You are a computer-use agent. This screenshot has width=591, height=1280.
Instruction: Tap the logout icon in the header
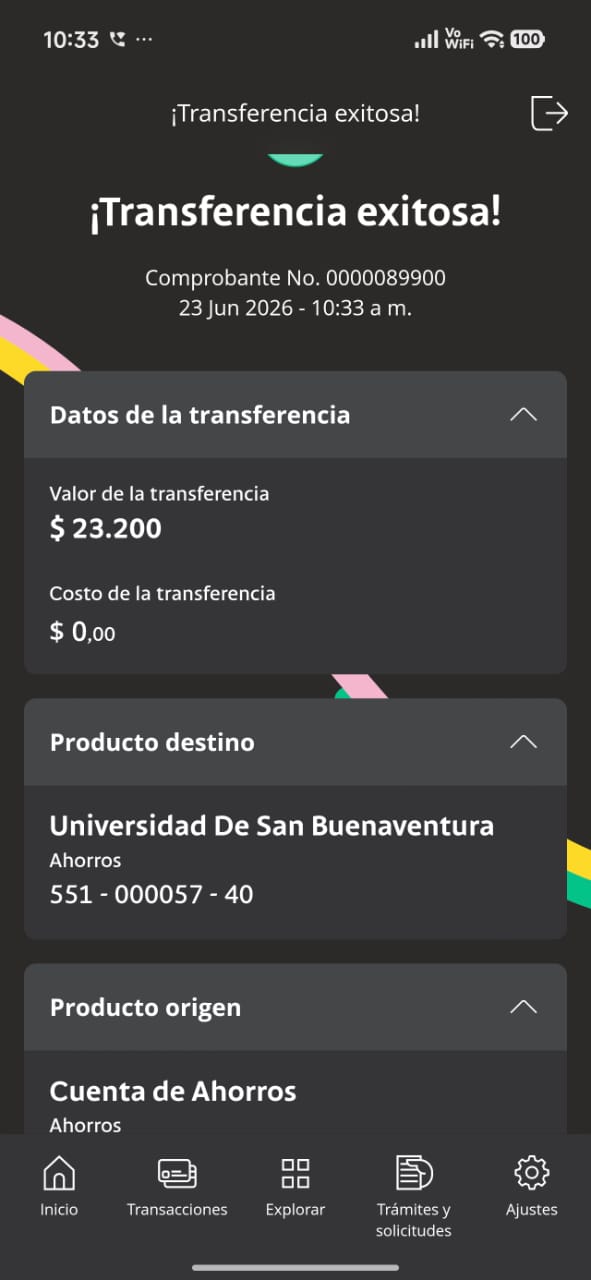pyautogui.click(x=549, y=113)
